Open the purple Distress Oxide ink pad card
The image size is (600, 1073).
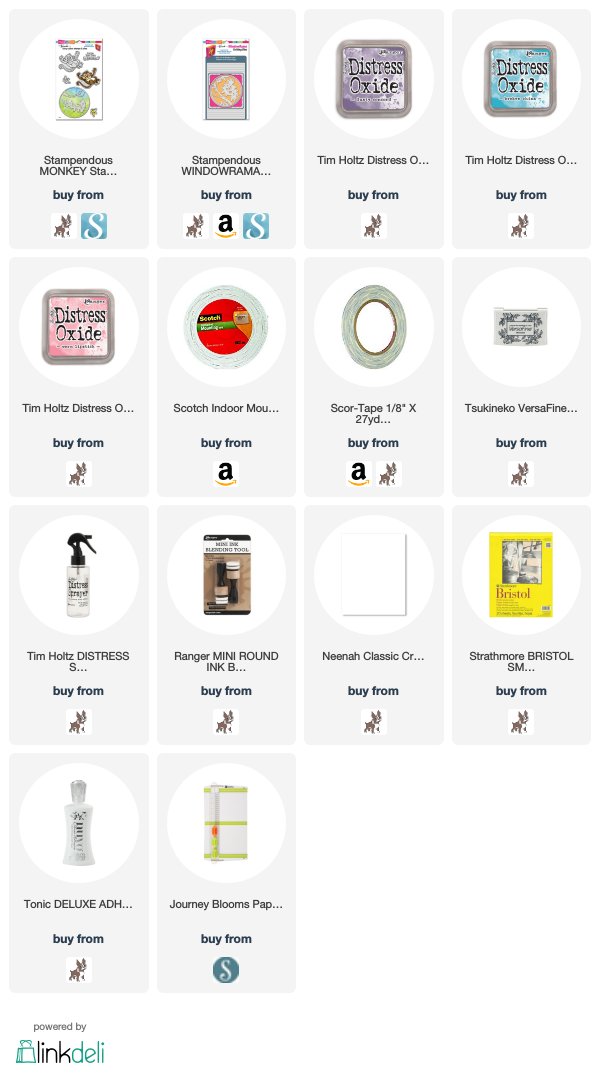tap(374, 129)
